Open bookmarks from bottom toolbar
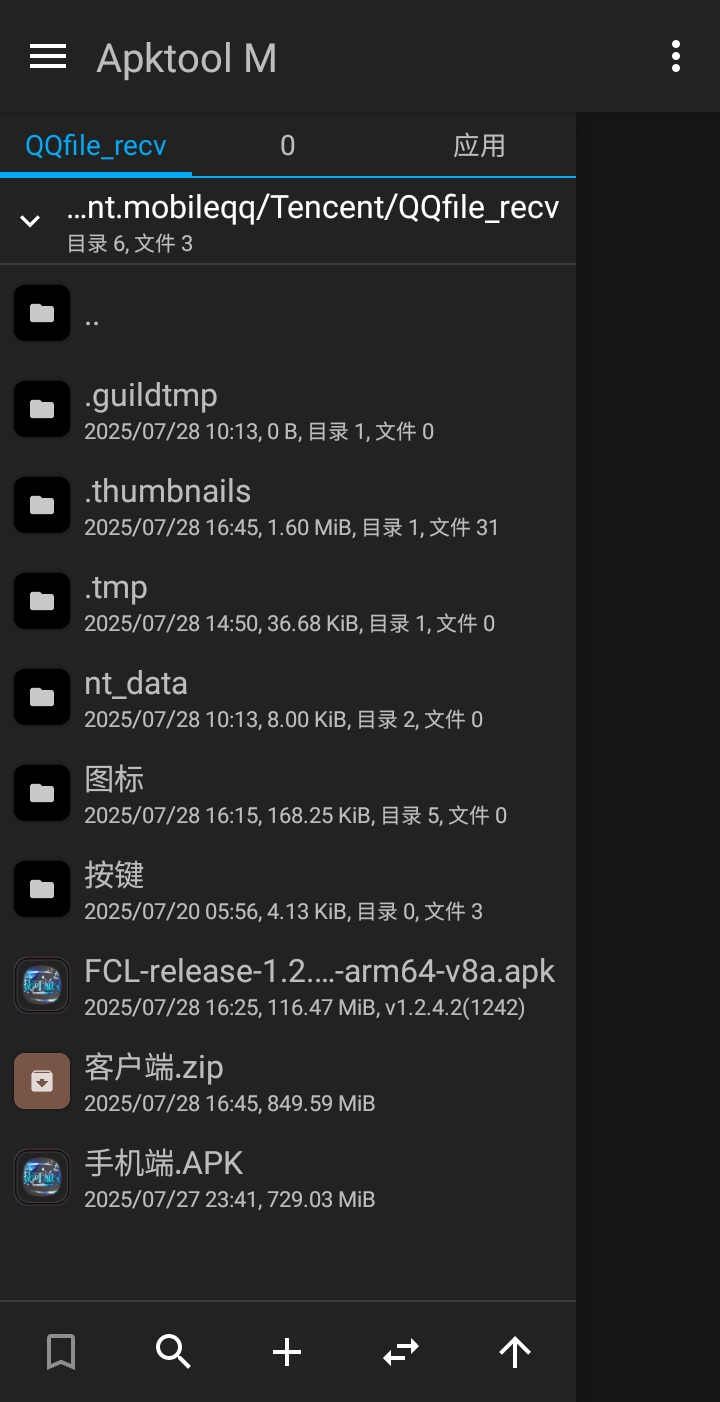The width and height of the screenshot is (720, 1402). click(x=61, y=1353)
